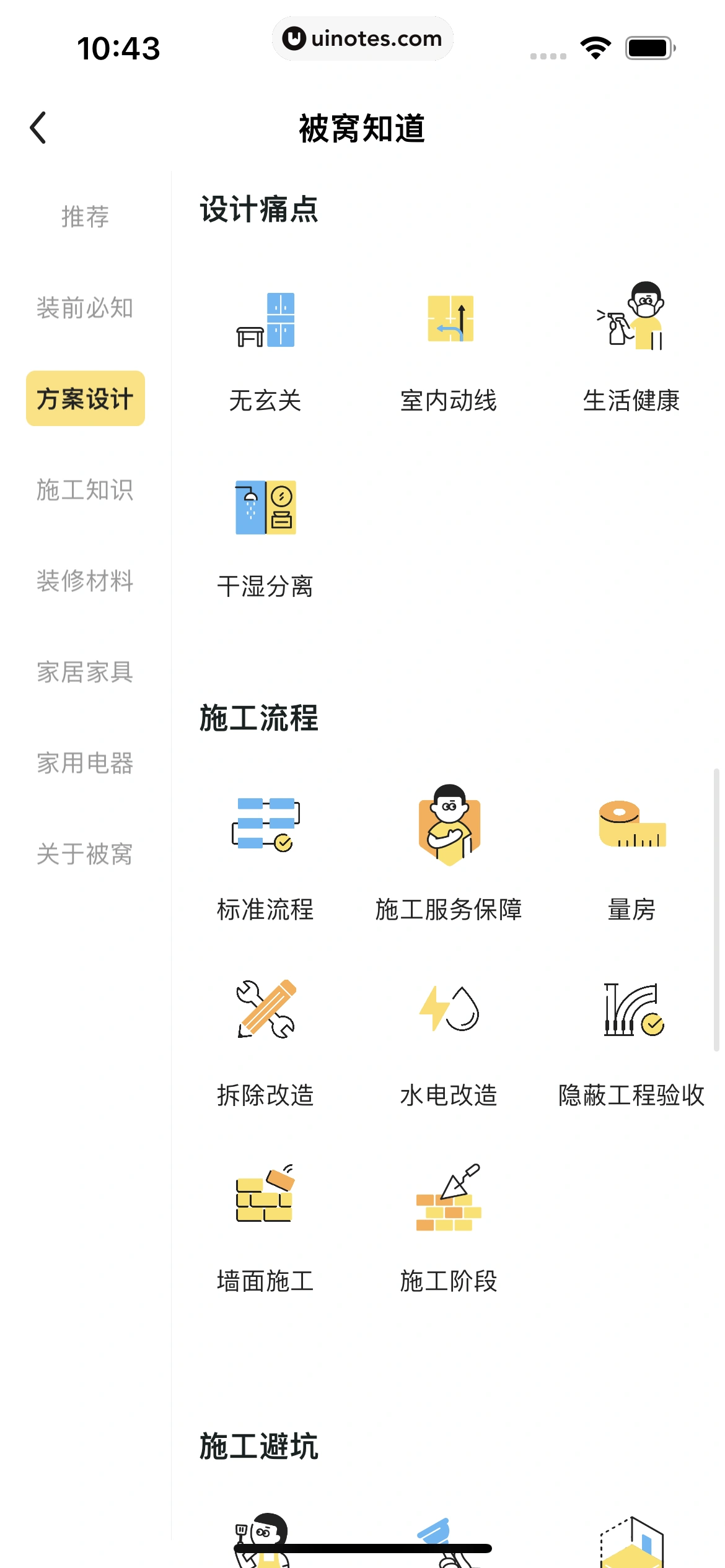
Task: Switch to the 关于被窝 category
Action: (x=85, y=854)
